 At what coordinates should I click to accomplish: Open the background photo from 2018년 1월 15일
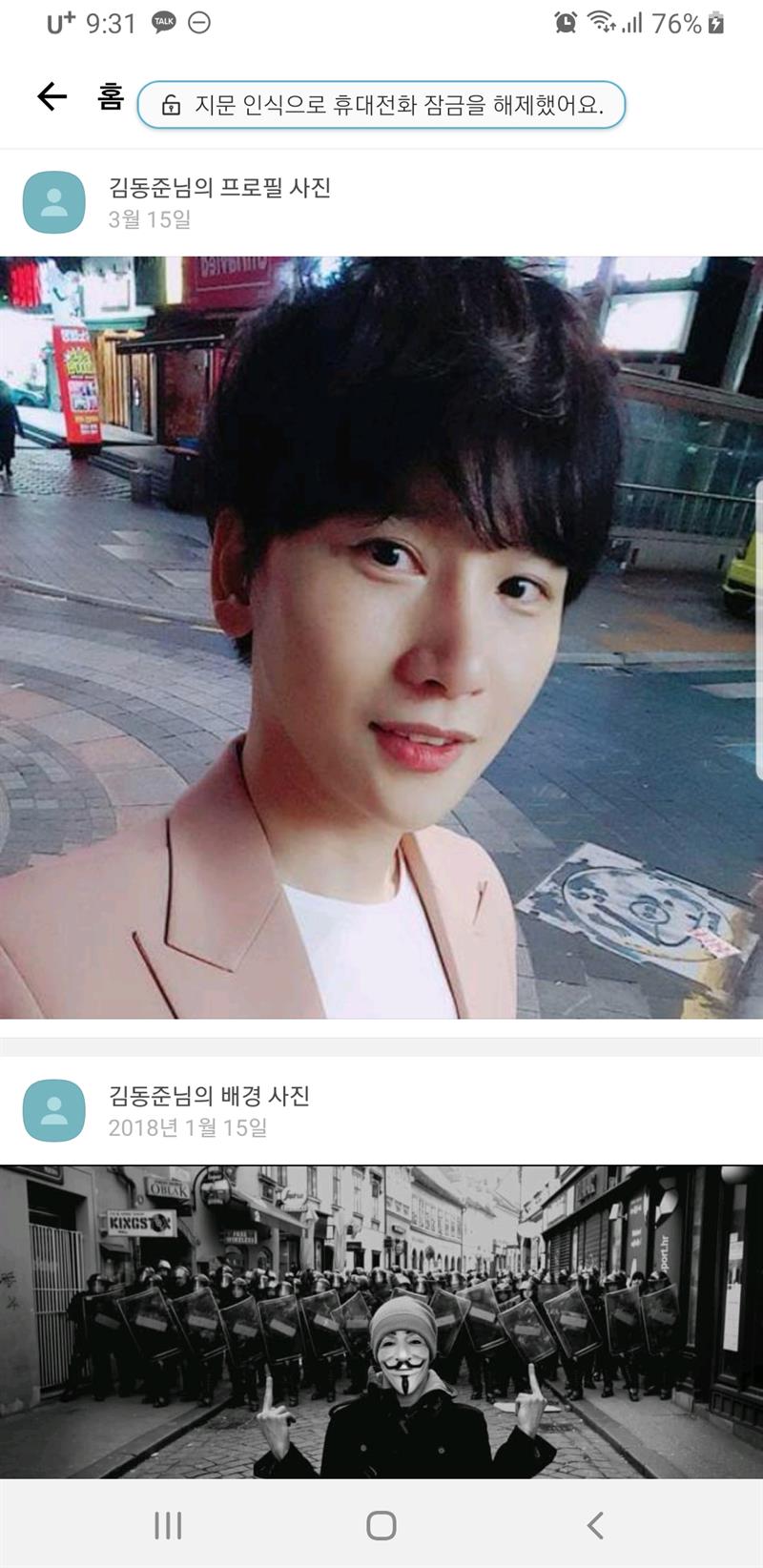381,1321
